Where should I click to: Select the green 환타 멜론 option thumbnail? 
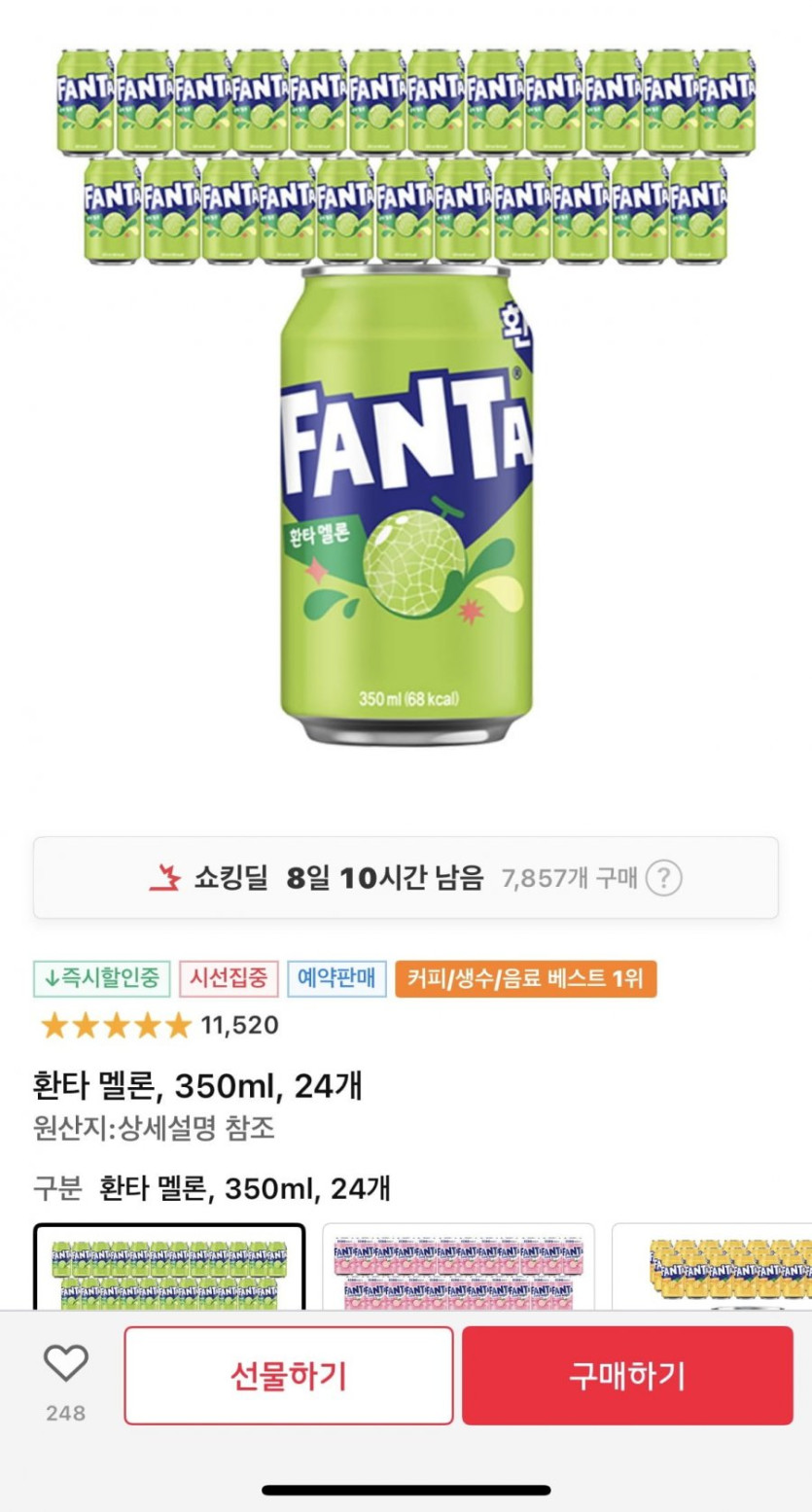[x=169, y=1267]
